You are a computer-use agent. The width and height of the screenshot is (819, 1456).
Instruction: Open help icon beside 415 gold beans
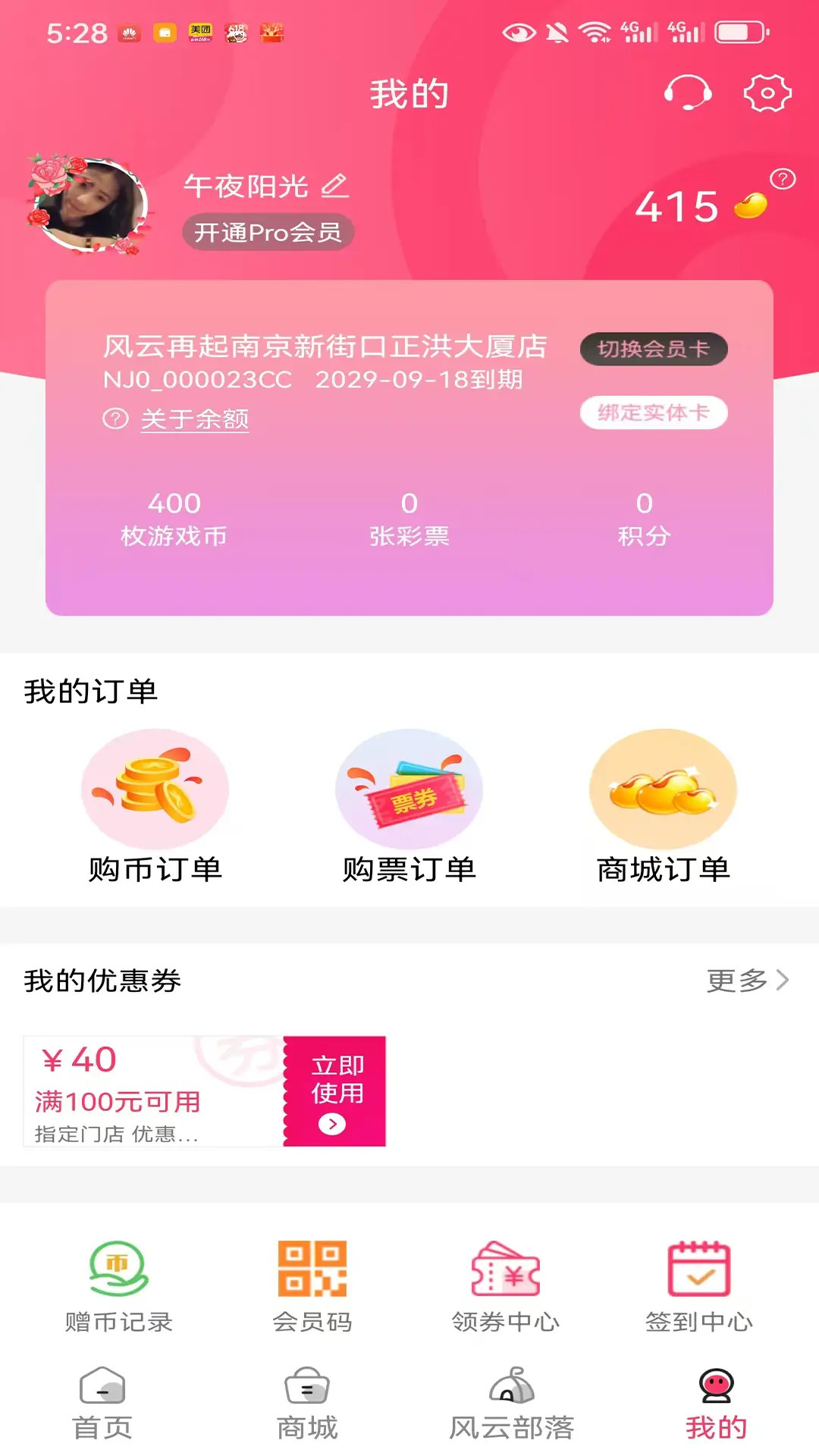[783, 179]
